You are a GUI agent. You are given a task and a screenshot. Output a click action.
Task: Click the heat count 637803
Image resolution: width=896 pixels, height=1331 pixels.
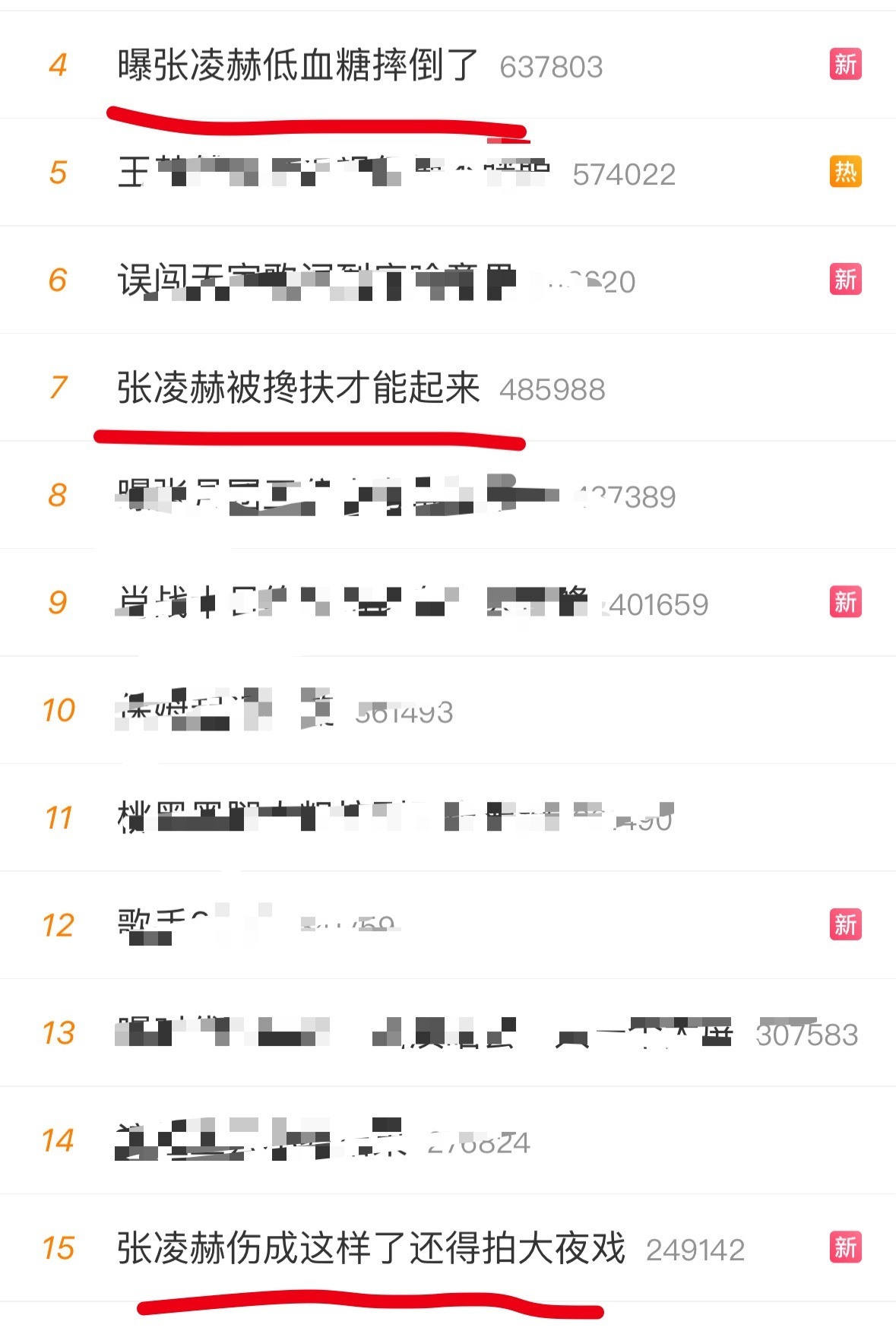point(551,67)
